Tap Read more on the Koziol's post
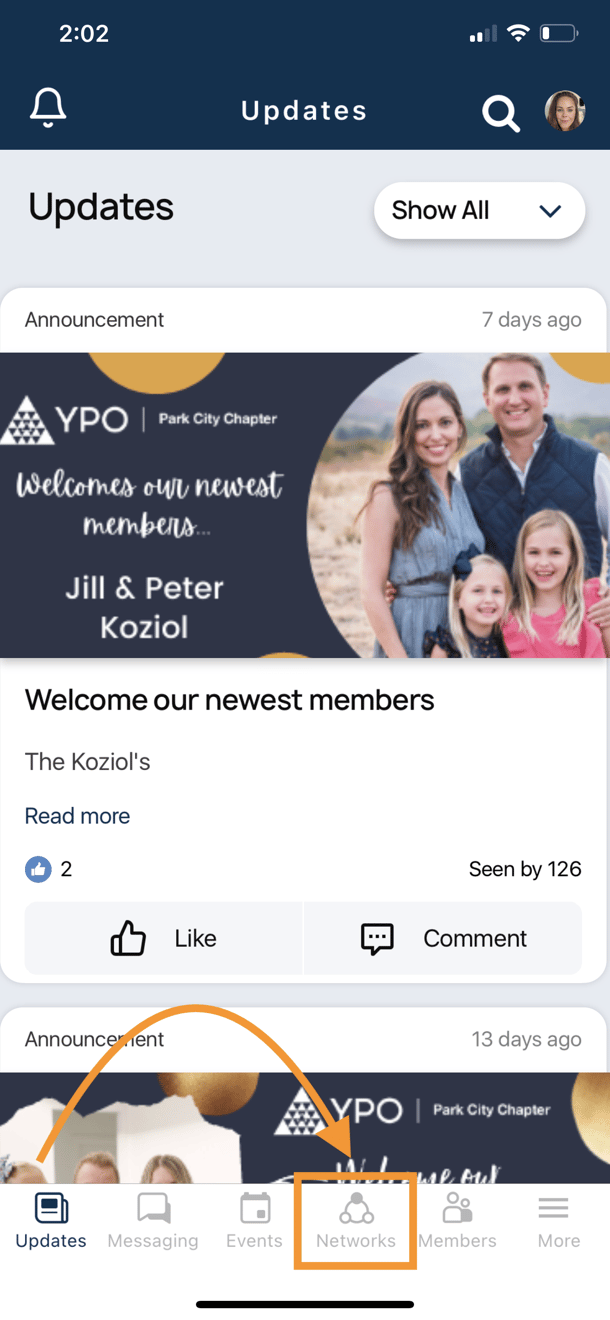The width and height of the screenshot is (610, 1320). tap(77, 816)
